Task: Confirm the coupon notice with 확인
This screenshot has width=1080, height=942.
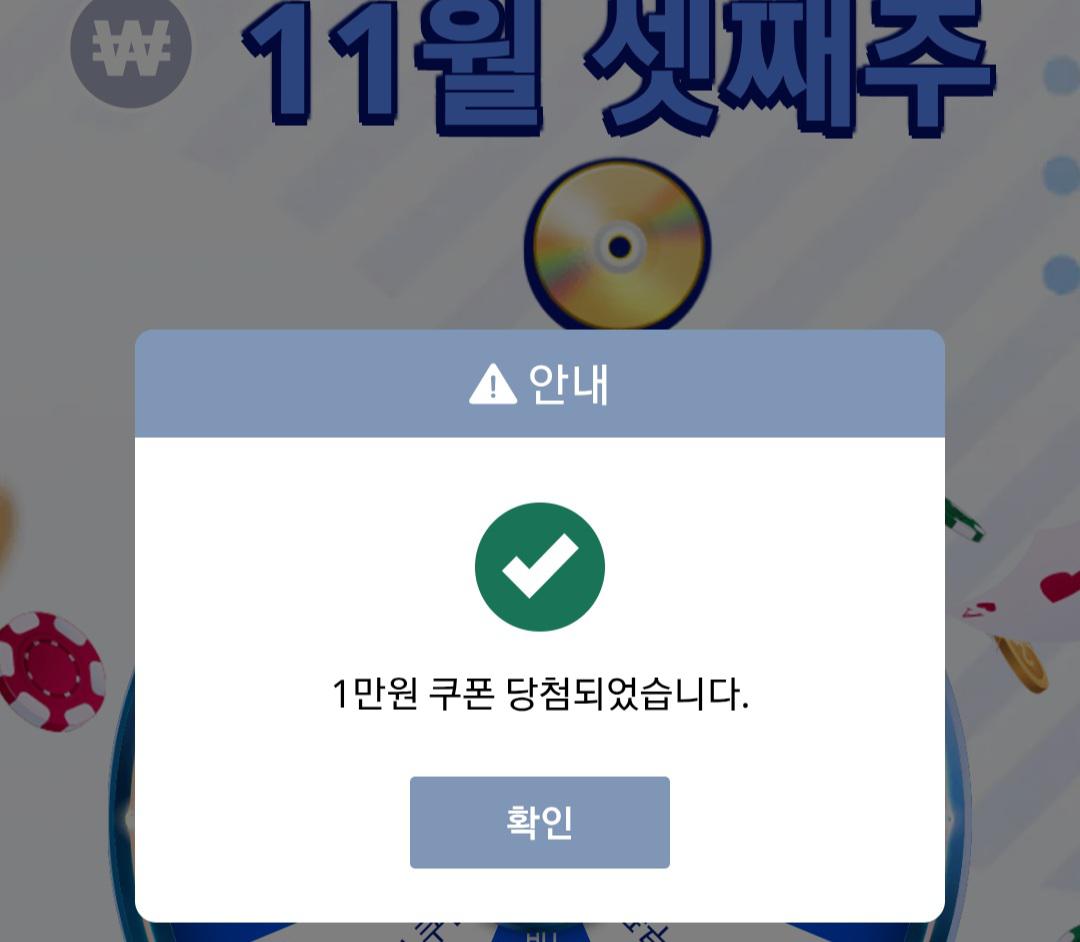Action: tap(539, 822)
